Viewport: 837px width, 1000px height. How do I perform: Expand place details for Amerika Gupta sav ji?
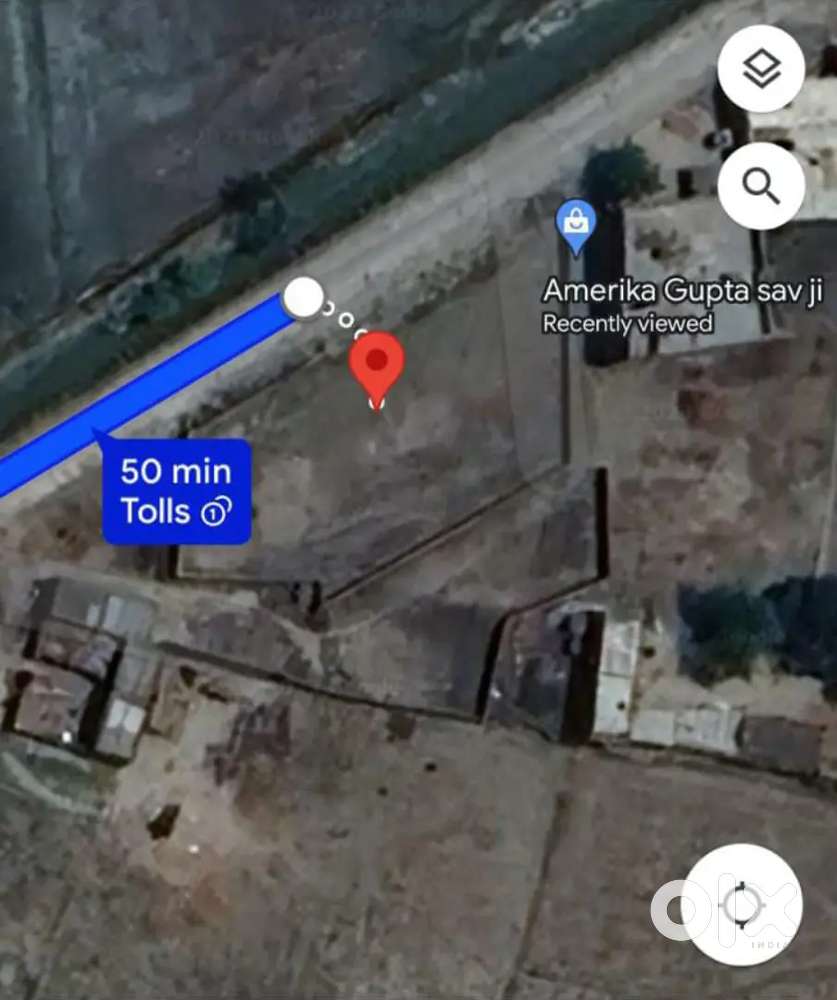[684, 291]
